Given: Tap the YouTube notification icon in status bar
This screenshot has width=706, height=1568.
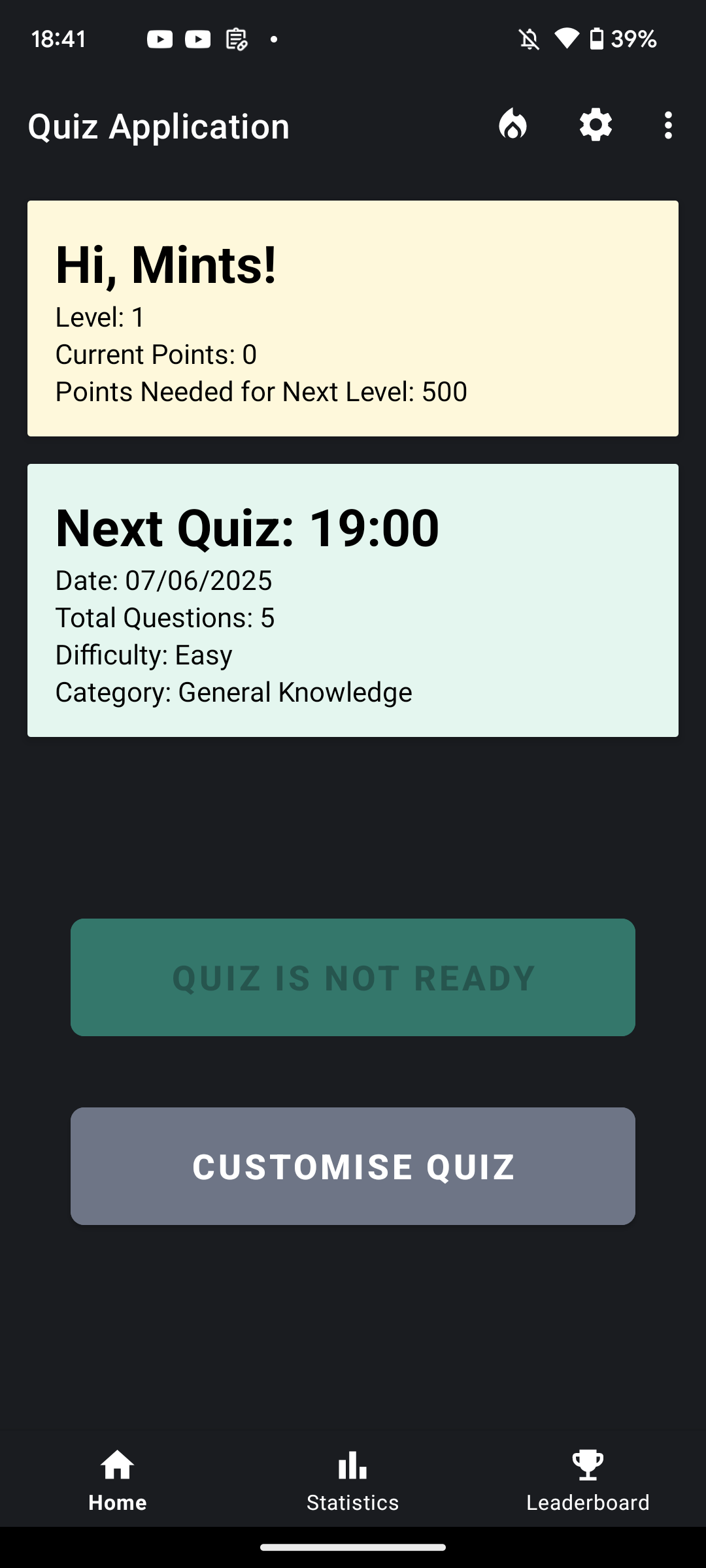Looking at the screenshot, I should pyautogui.click(x=160, y=39).
